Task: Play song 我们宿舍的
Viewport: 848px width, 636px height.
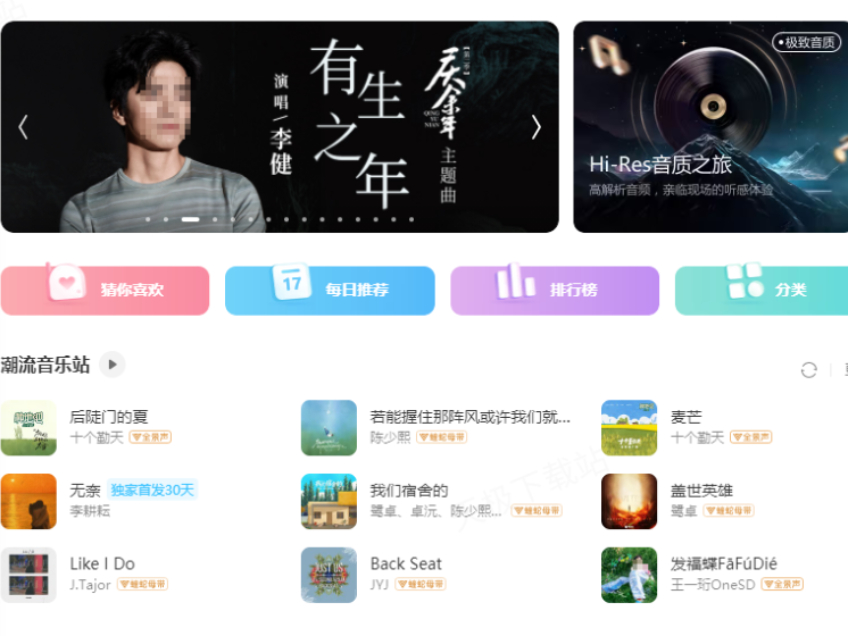Action: tap(329, 501)
